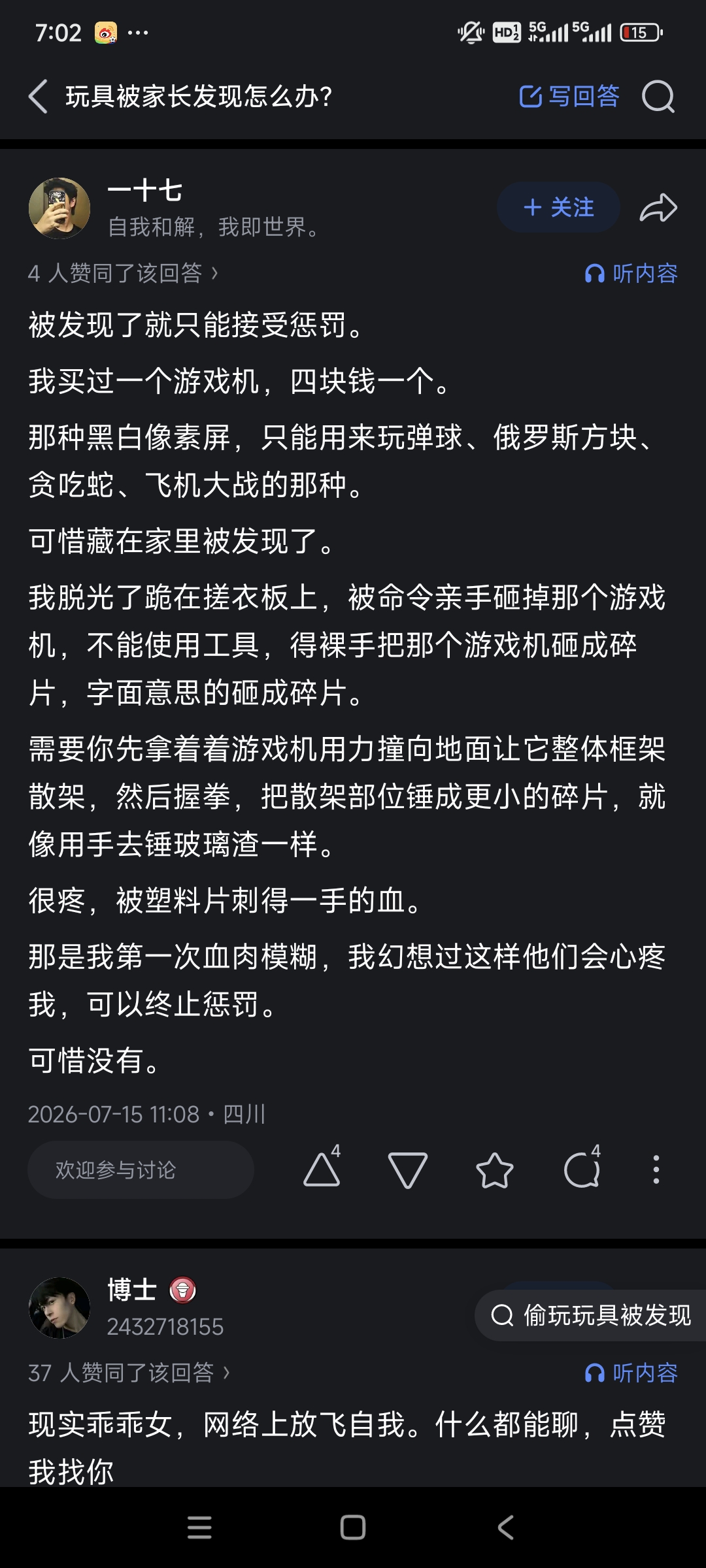Share 一十七's answer using the arrow icon
This screenshot has height=1568, width=706.
click(658, 208)
